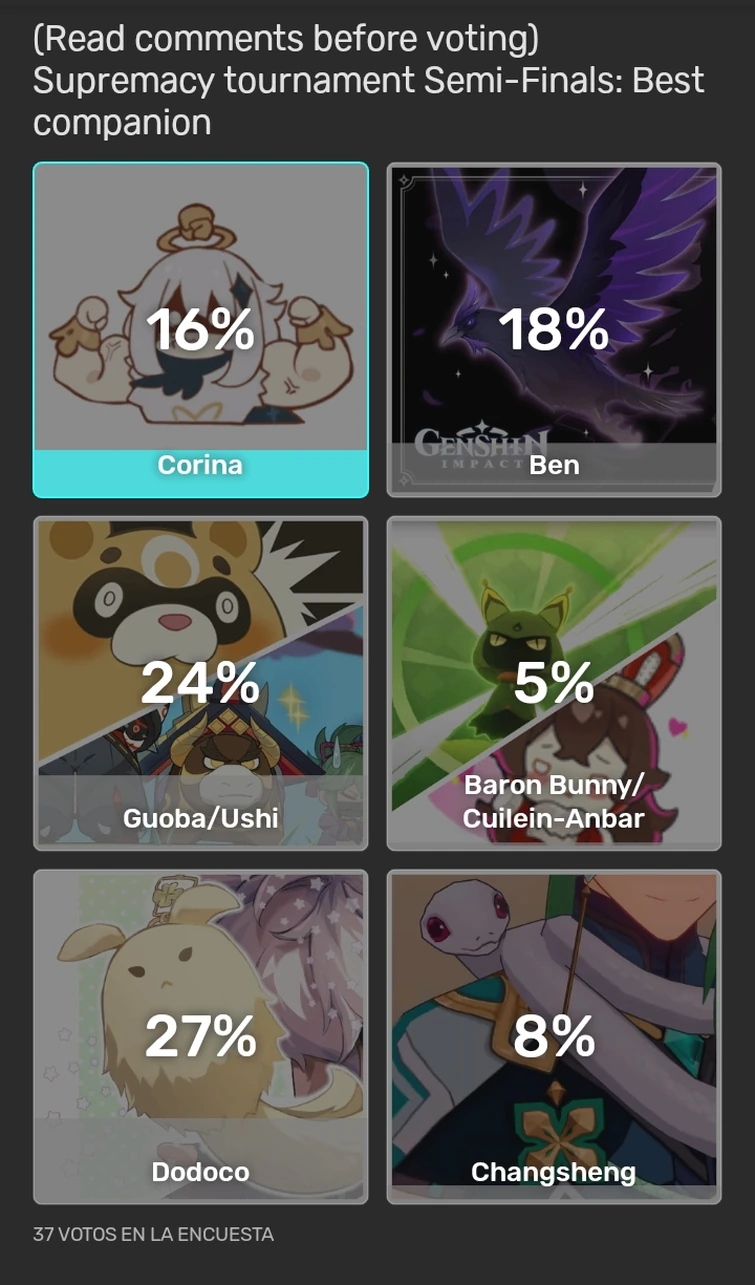The width and height of the screenshot is (755, 1285).
Task: Select the Changsheng poll option
Action: [x=553, y=1036]
